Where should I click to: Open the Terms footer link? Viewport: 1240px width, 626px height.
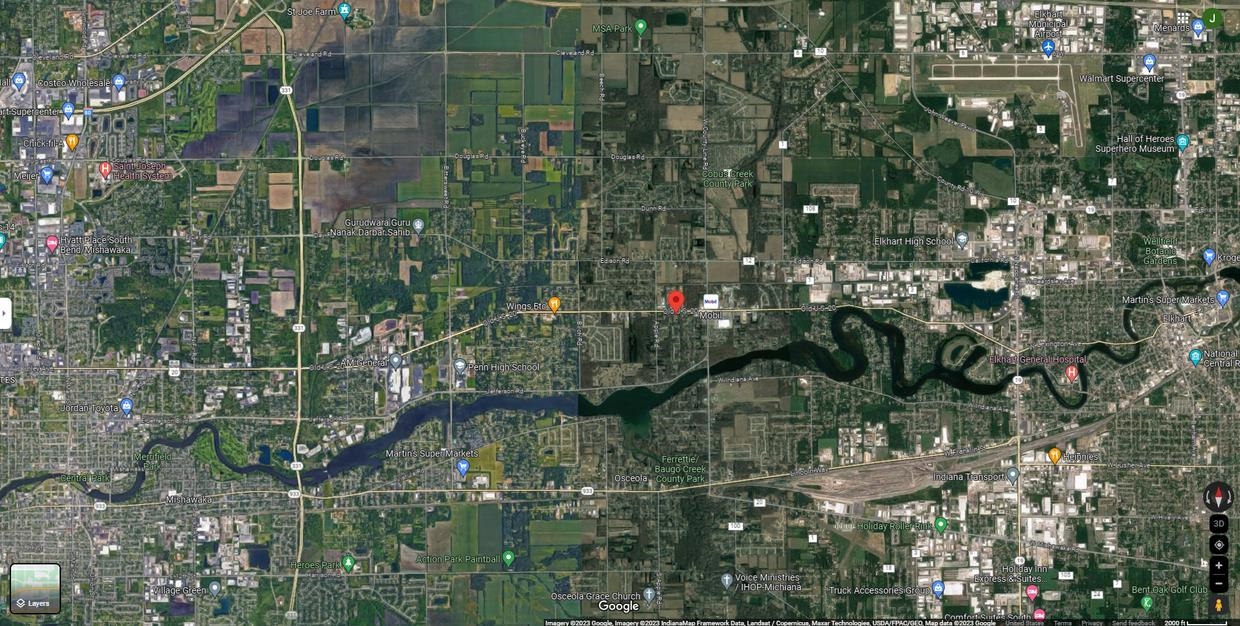[1062, 622]
